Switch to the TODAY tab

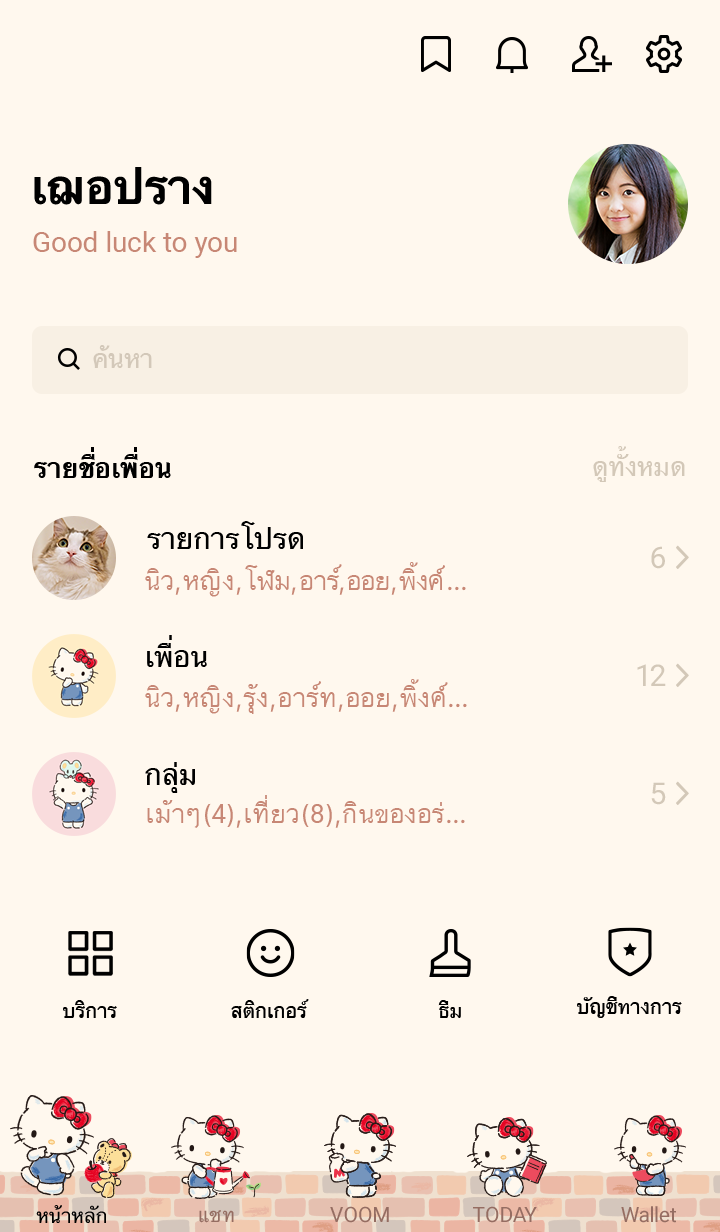(505, 1170)
